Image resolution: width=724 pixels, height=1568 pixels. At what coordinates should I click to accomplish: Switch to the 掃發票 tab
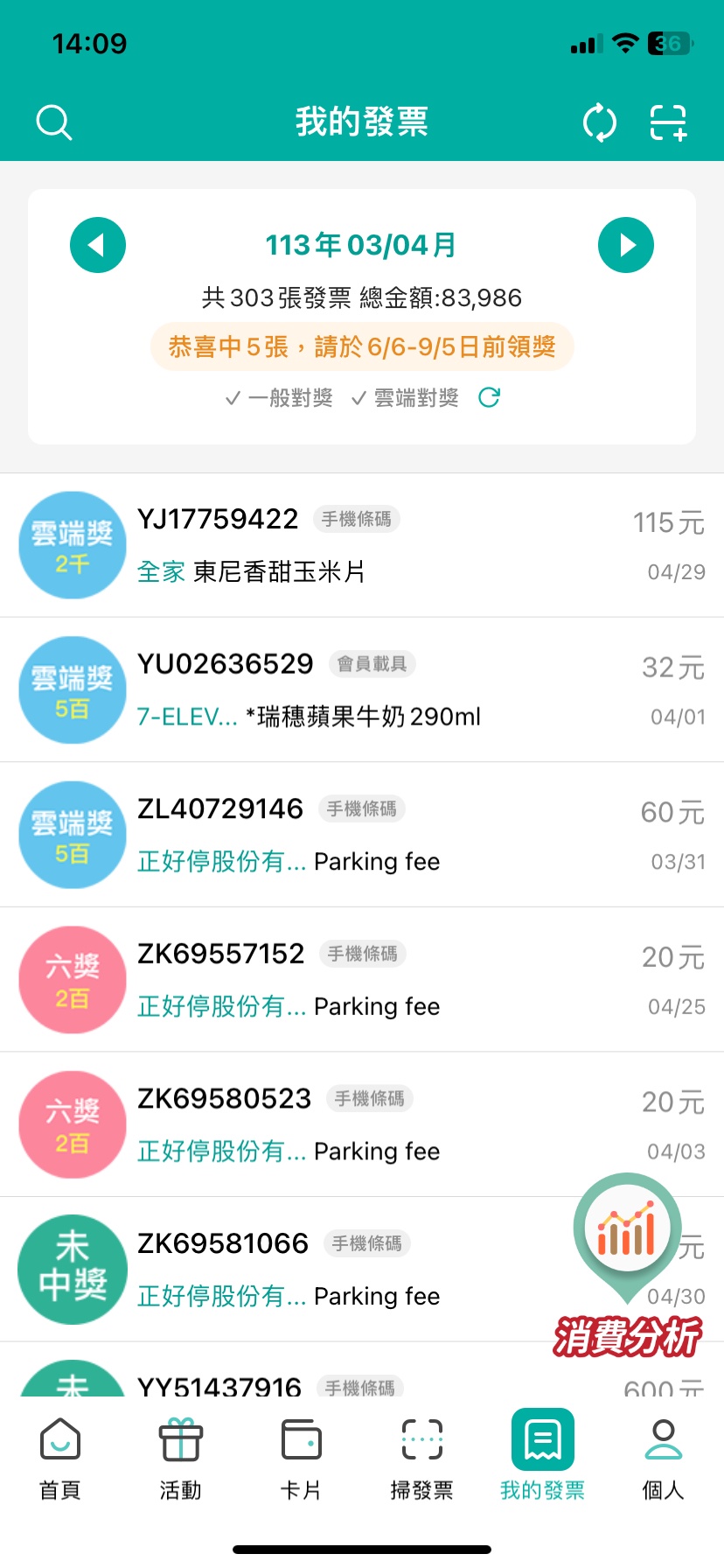click(422, 1454)
